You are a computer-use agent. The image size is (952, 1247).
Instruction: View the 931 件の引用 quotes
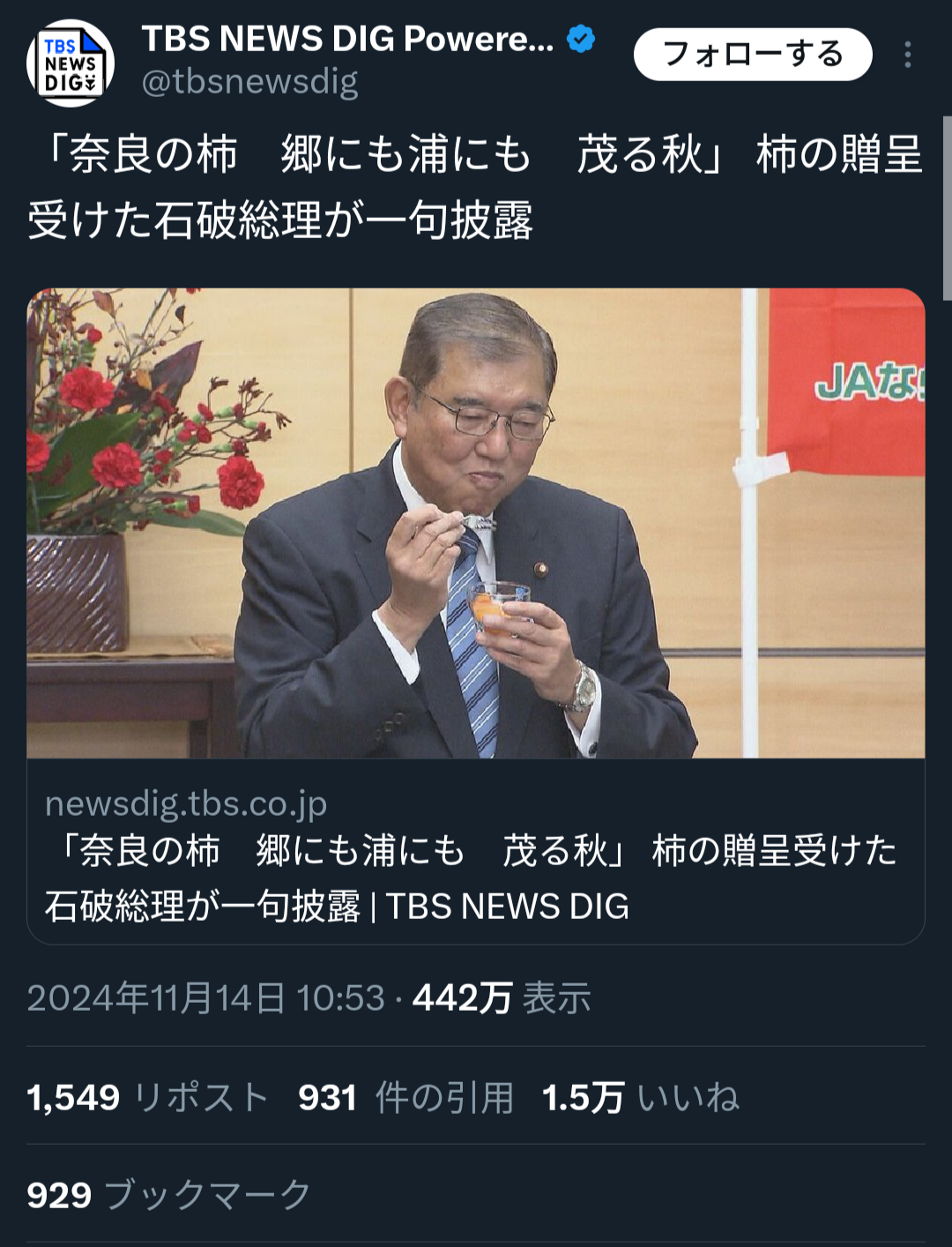point(405,1098)
